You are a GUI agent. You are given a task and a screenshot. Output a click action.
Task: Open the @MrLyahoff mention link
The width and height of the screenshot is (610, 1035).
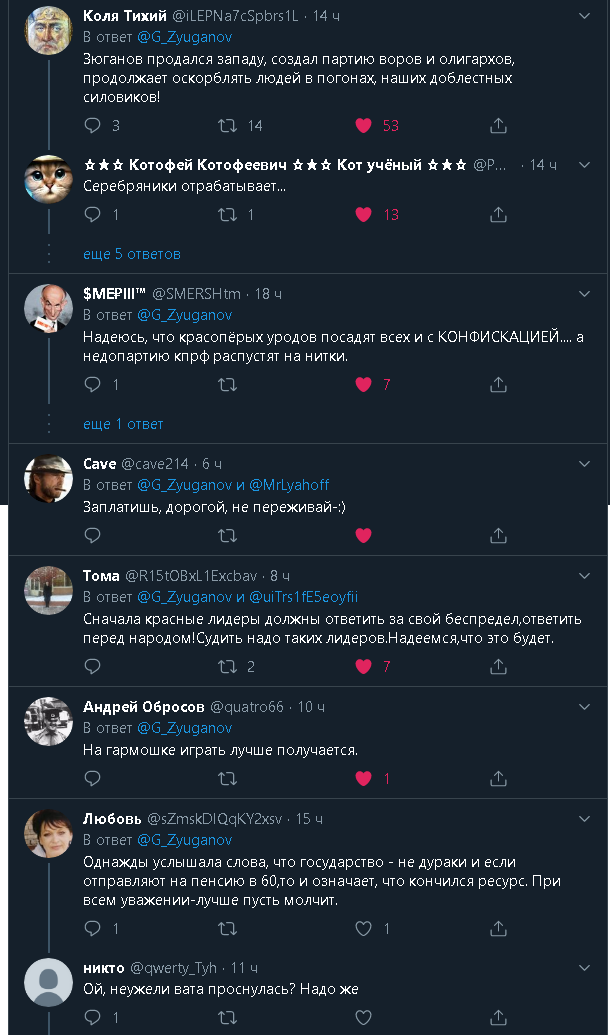(289, 484)
